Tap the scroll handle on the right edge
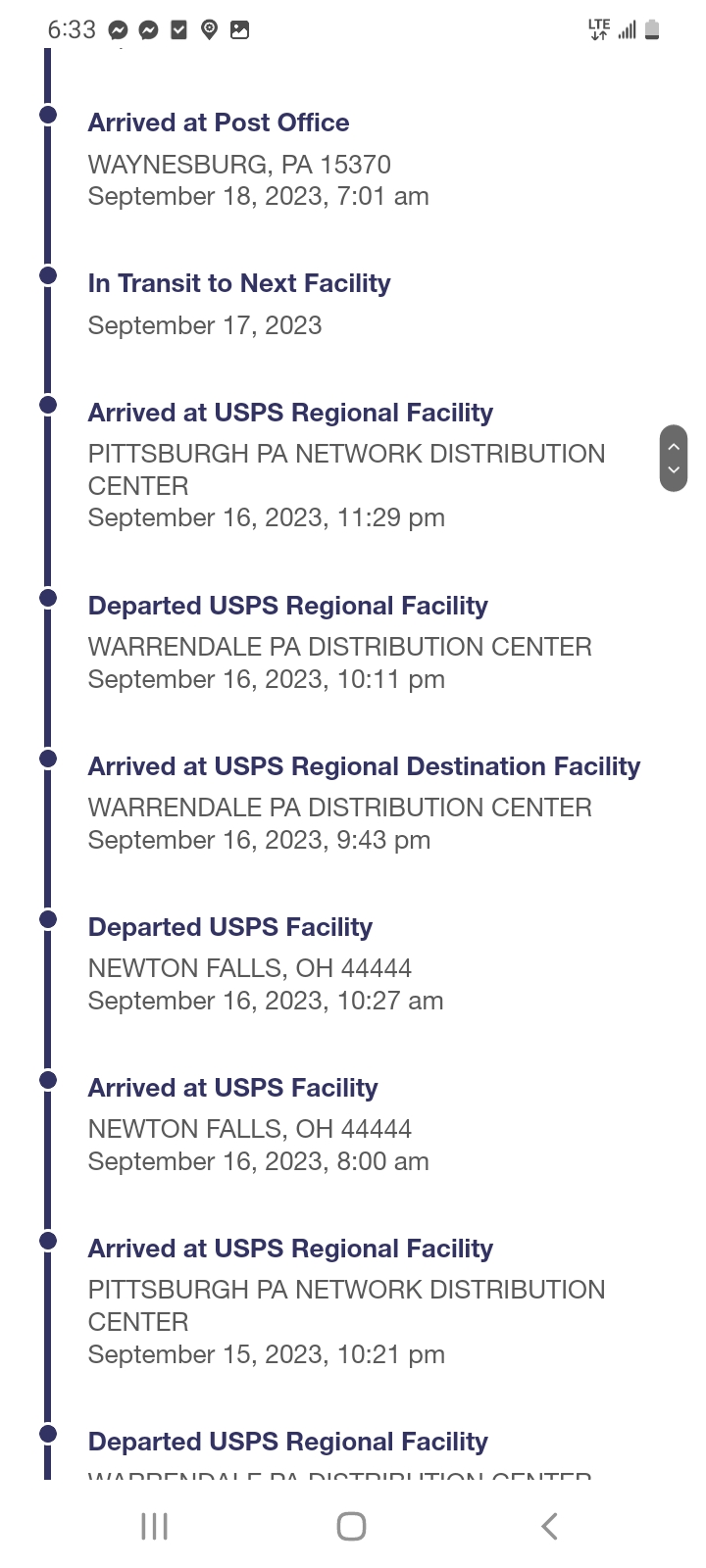706x1568 pixels. (674, 458)
